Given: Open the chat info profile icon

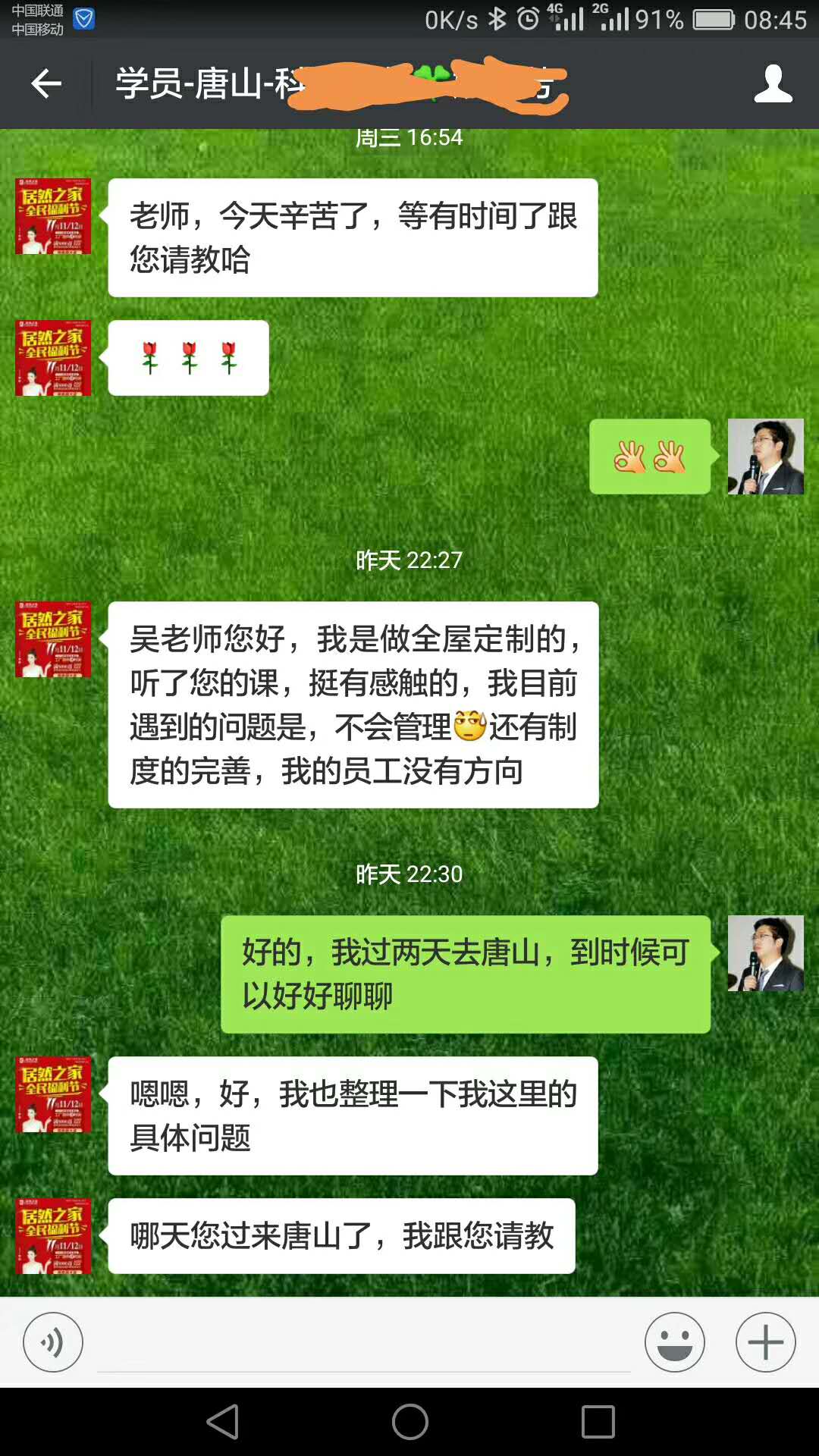Looking at the screenshot, I should coord(773,83).
